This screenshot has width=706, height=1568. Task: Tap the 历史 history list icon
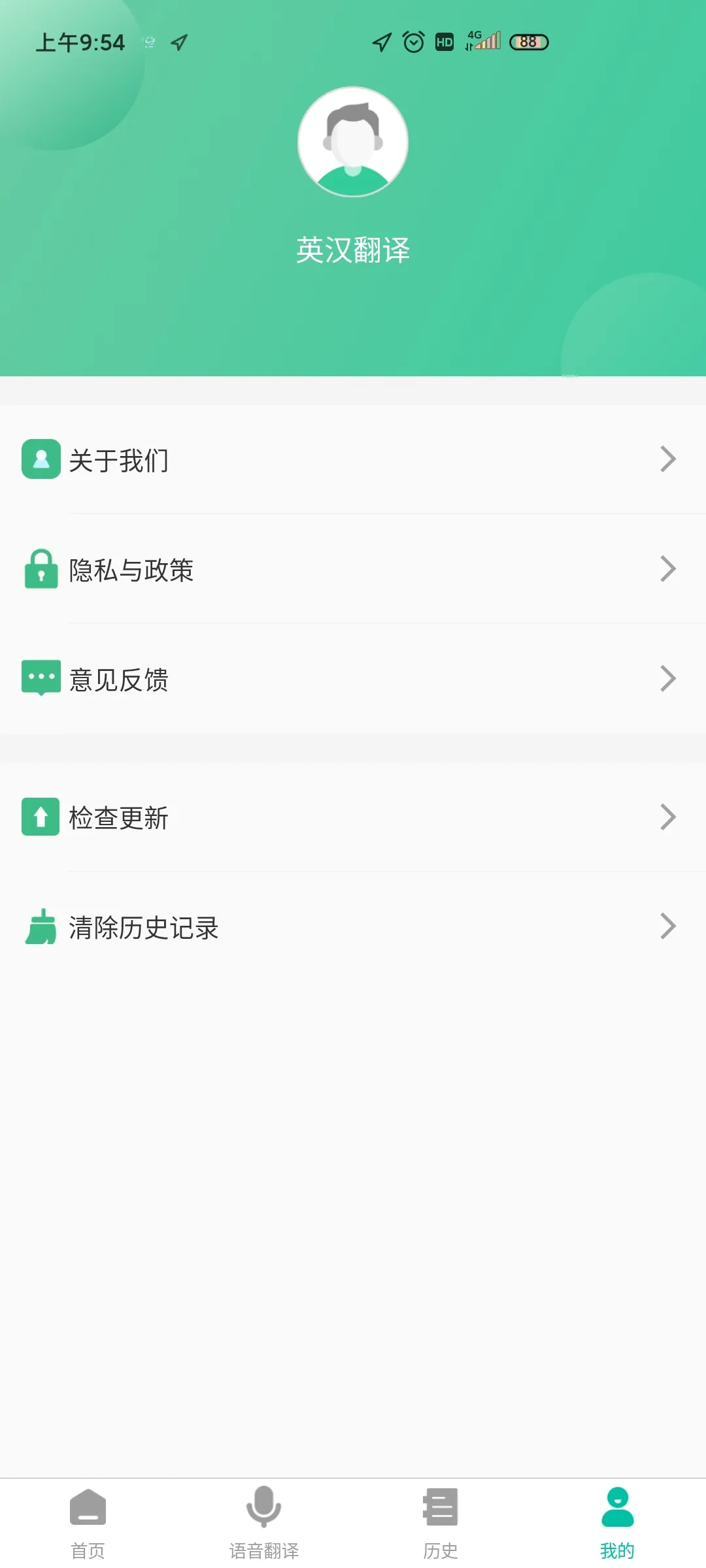(x=440, y=1514)
